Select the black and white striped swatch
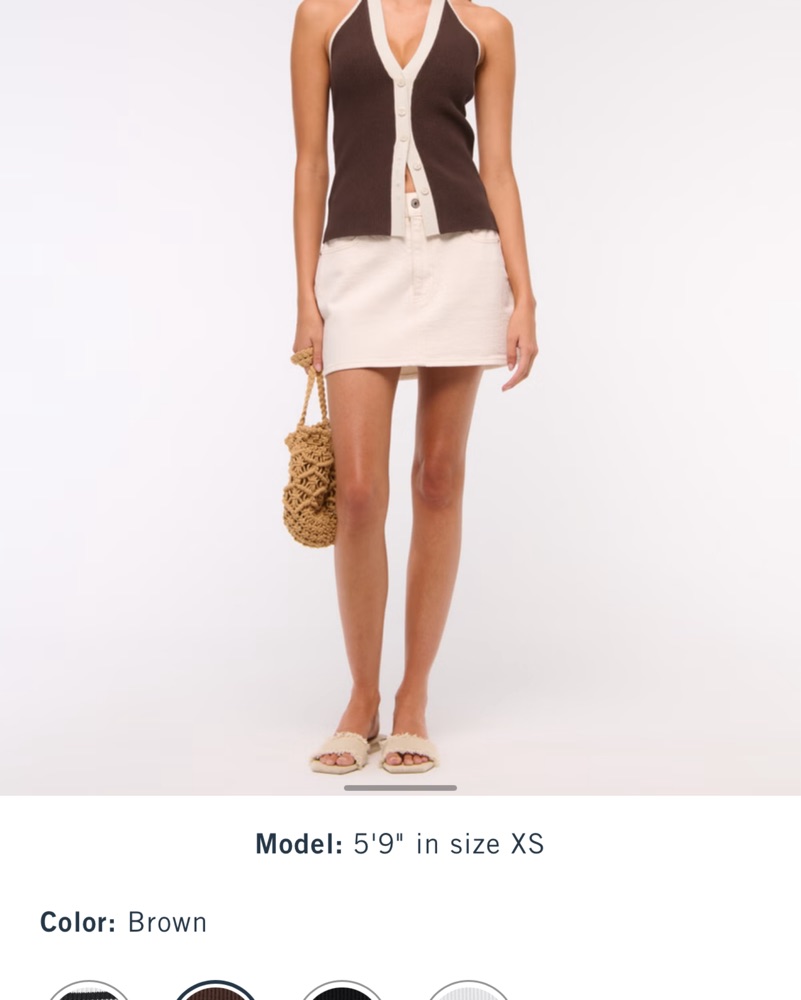Screen dimensions: 801x1000 (89, 992)
